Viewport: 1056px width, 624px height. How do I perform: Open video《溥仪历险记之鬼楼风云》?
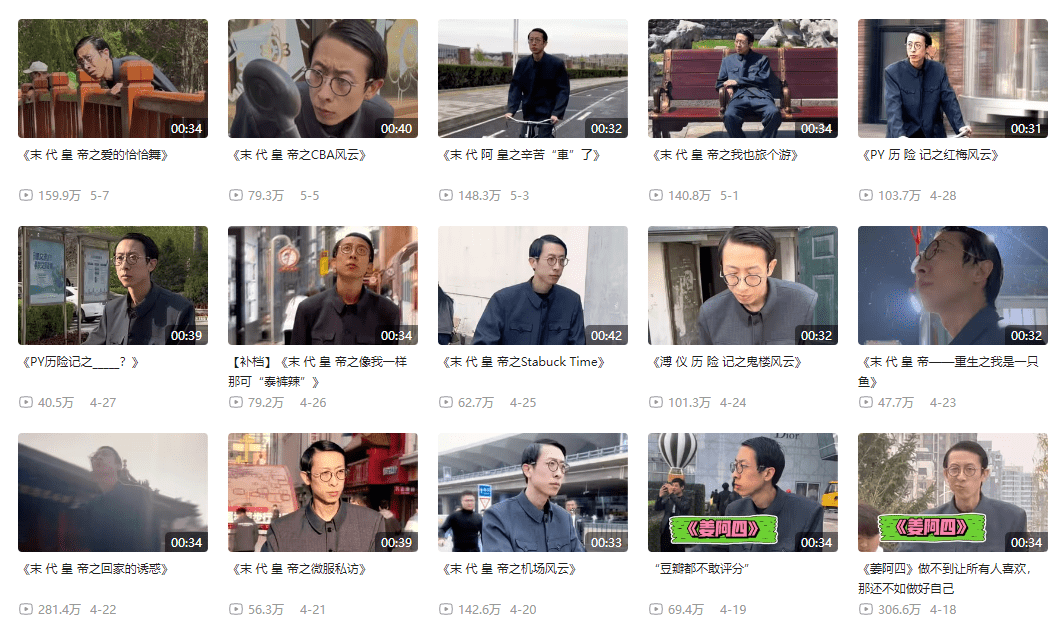(743, 285)
